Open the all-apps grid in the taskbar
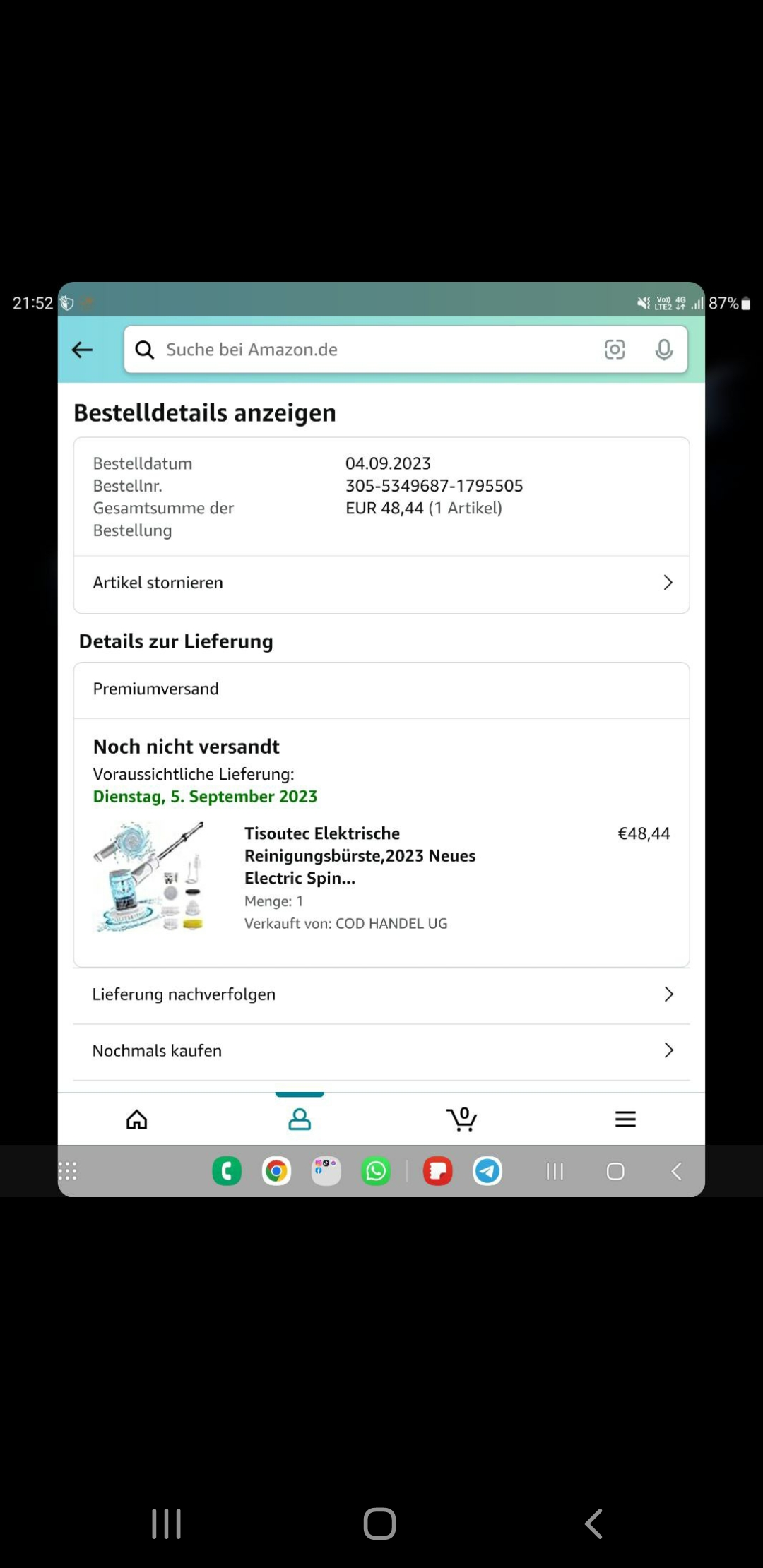The width and height of the screenshot is (763, 1568). coord(67,1171)
